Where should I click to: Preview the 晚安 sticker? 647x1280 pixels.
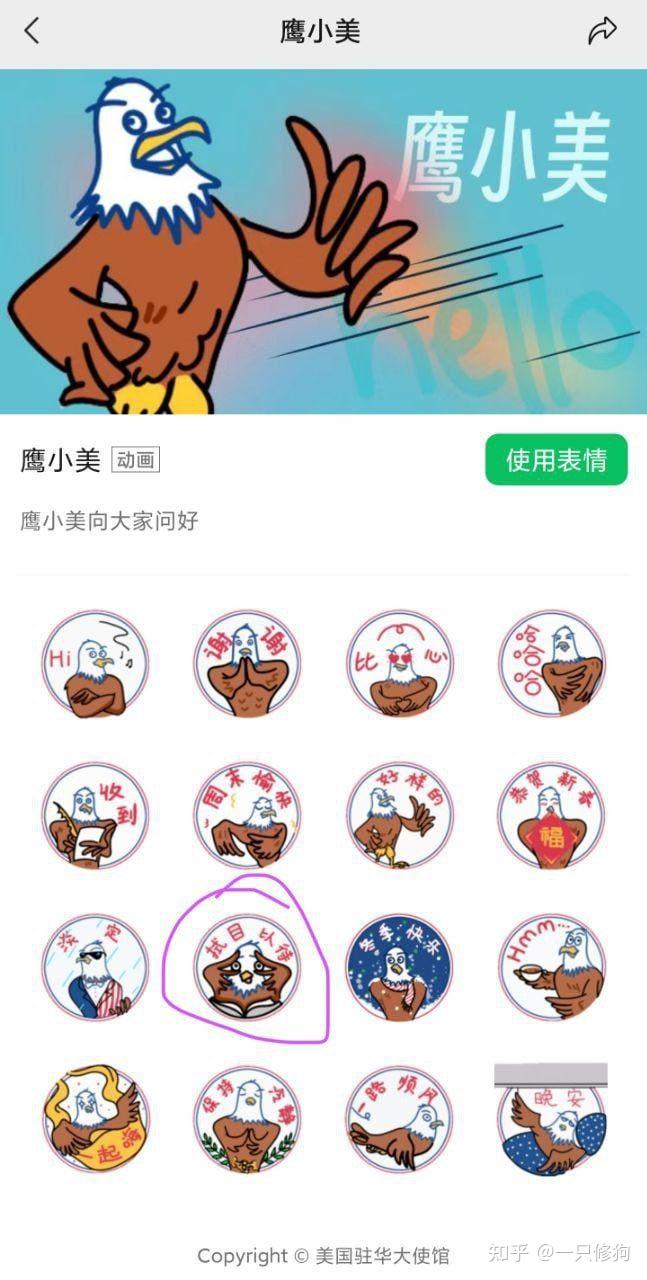pyautogui.click(x=552, y=1118)
